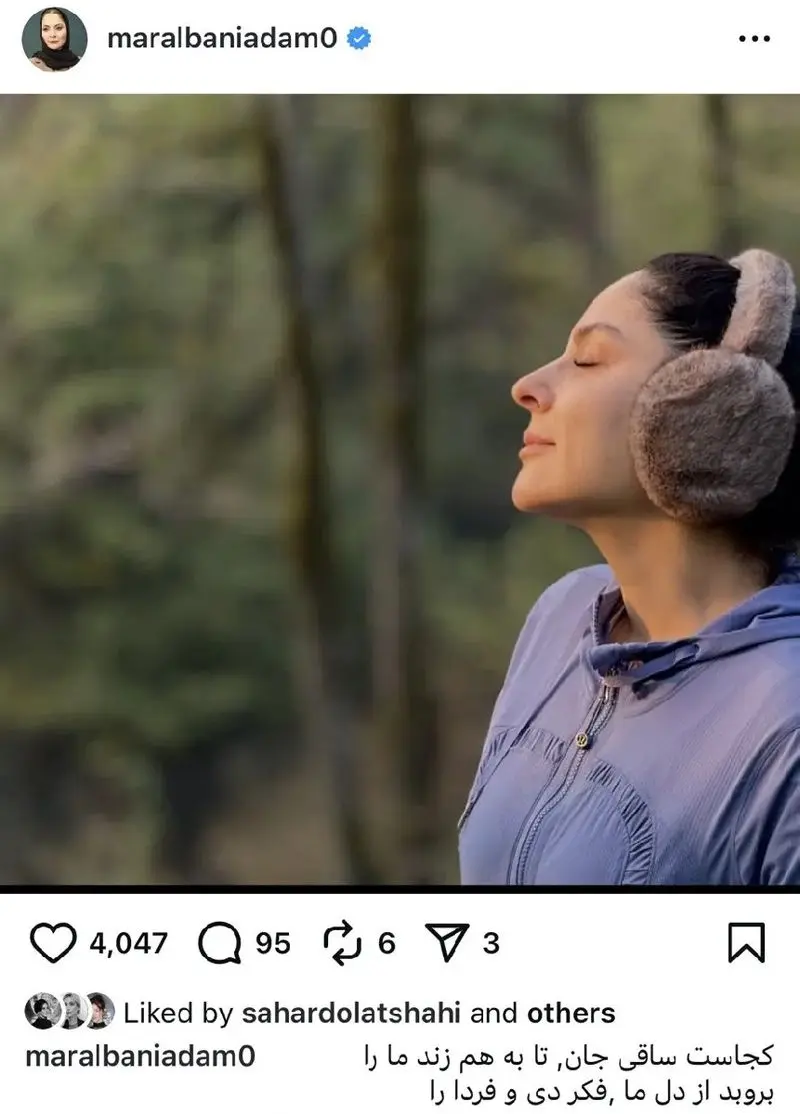Open the maralbaniadam0 profile picture
This screenshot has width=800, height=1114.
[x=54, y=39]
